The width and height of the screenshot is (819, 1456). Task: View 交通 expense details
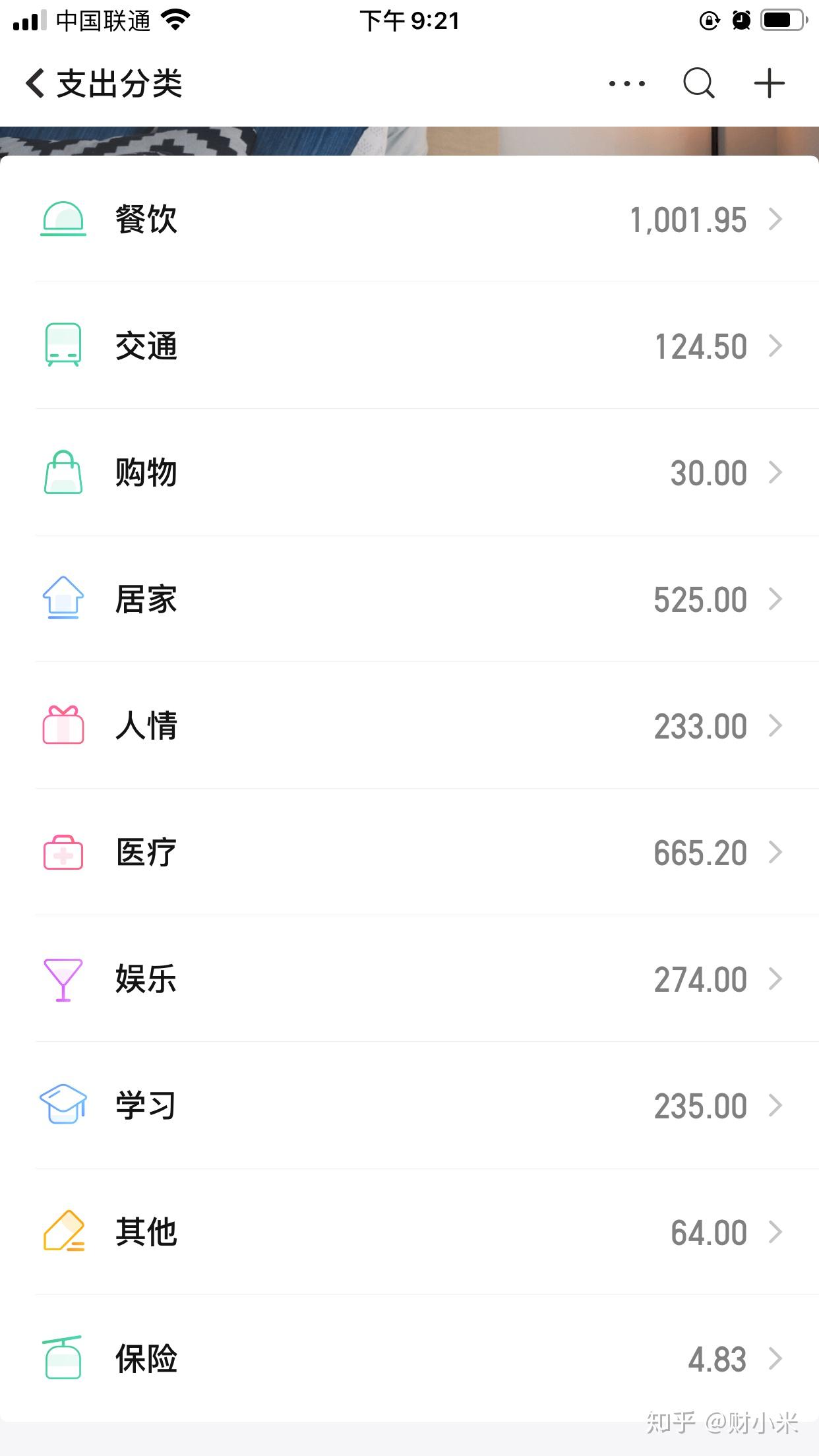pos(409,346)
